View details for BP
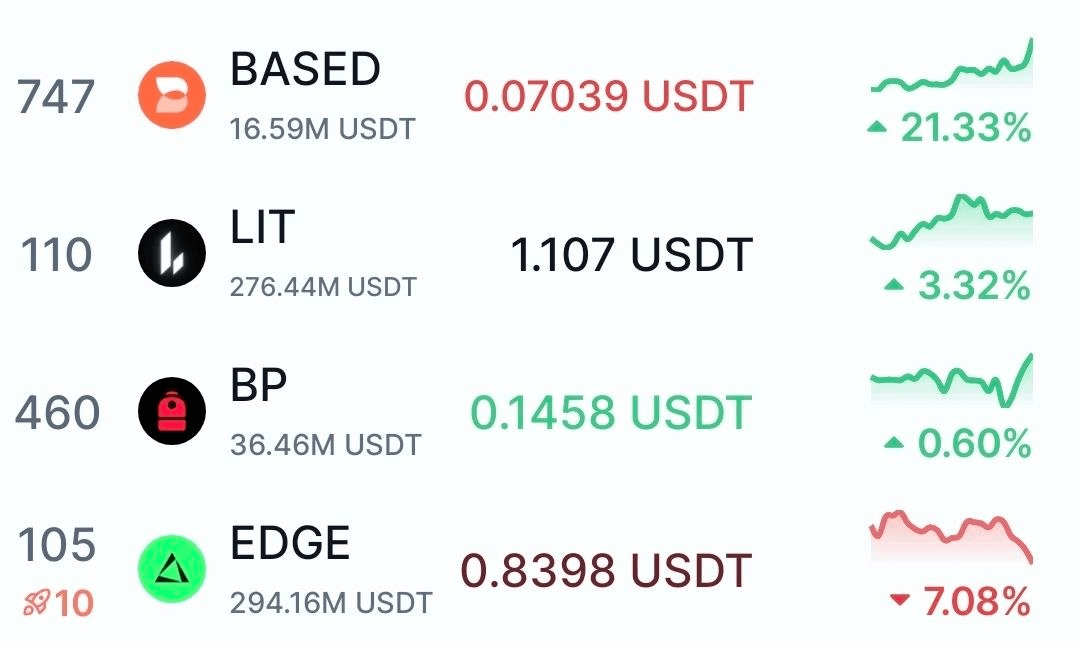The image size is (1080, 647). 259,386
